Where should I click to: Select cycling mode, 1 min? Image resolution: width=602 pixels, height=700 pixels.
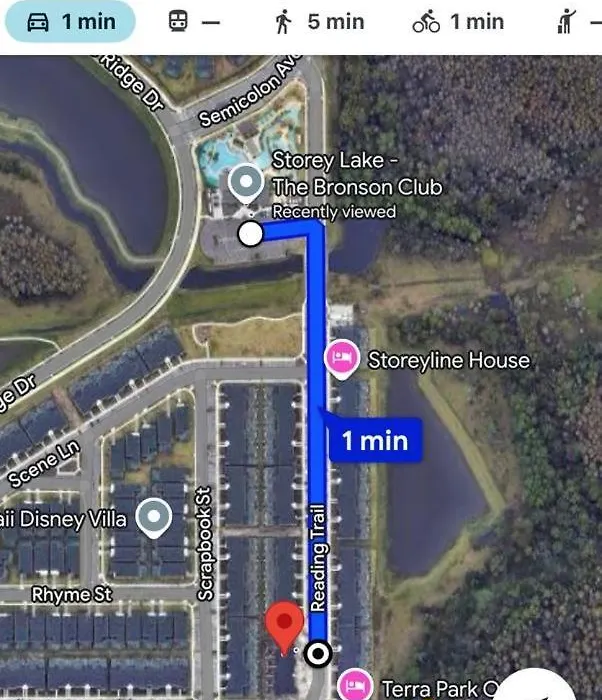click(x=458, y=22)
